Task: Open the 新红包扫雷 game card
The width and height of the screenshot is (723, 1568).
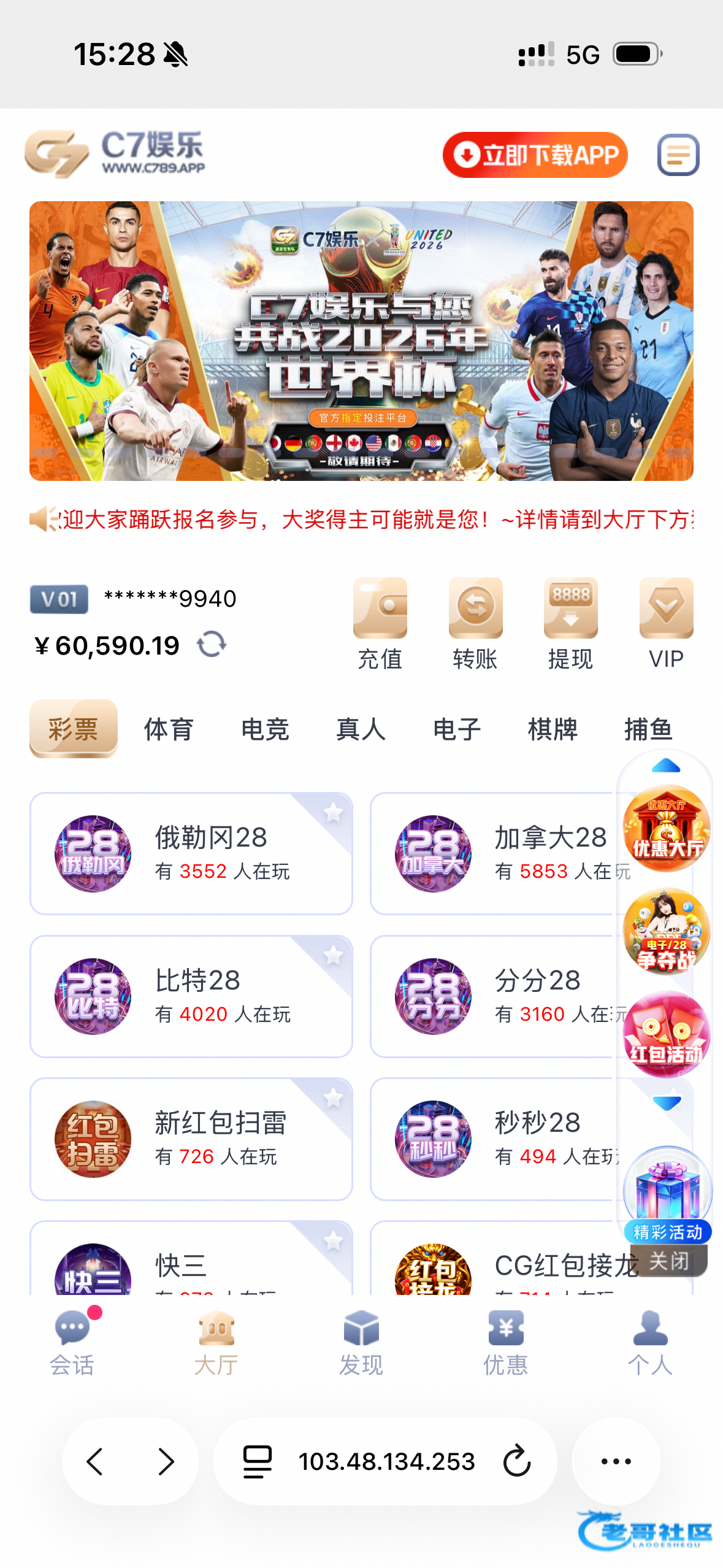Action: (191, 1139)
